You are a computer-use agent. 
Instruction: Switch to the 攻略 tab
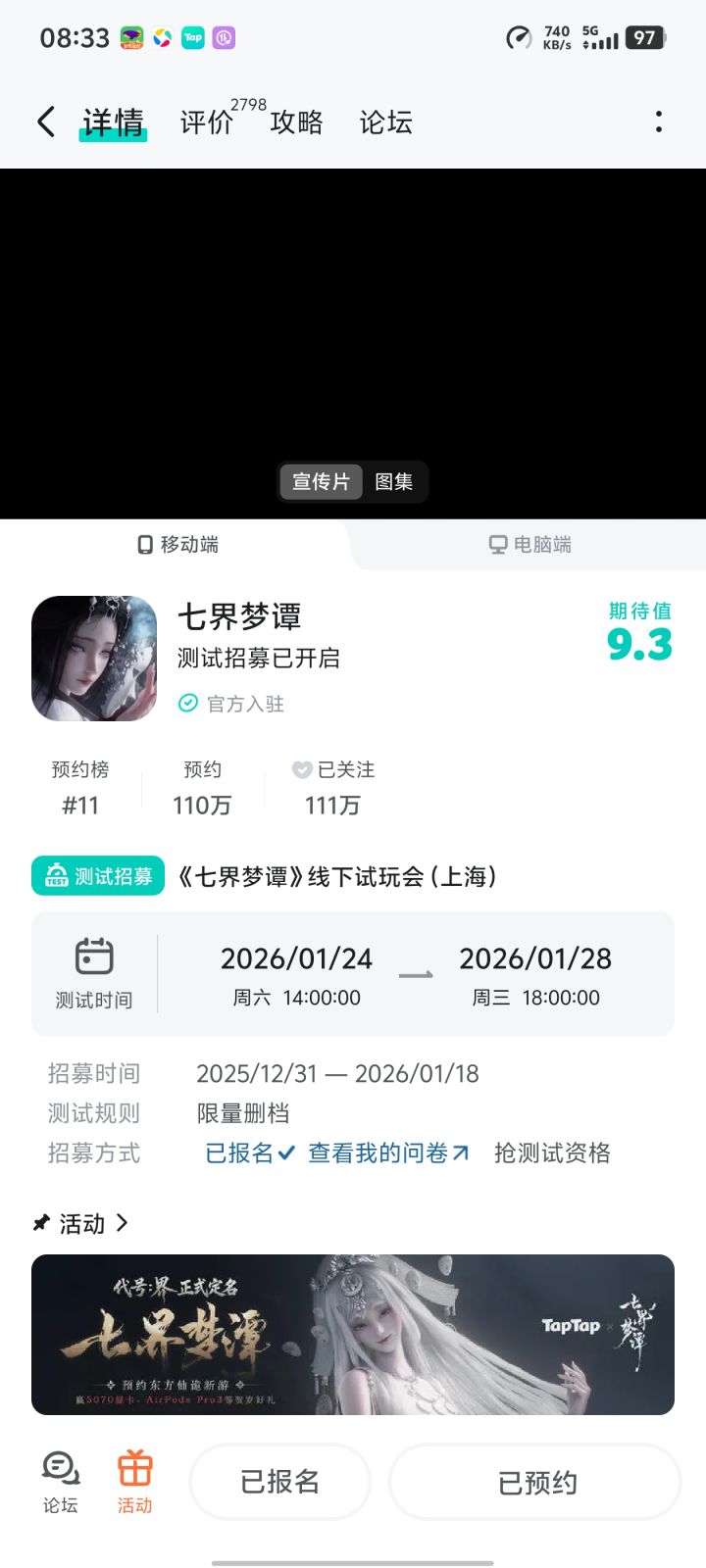click(296, 122)
